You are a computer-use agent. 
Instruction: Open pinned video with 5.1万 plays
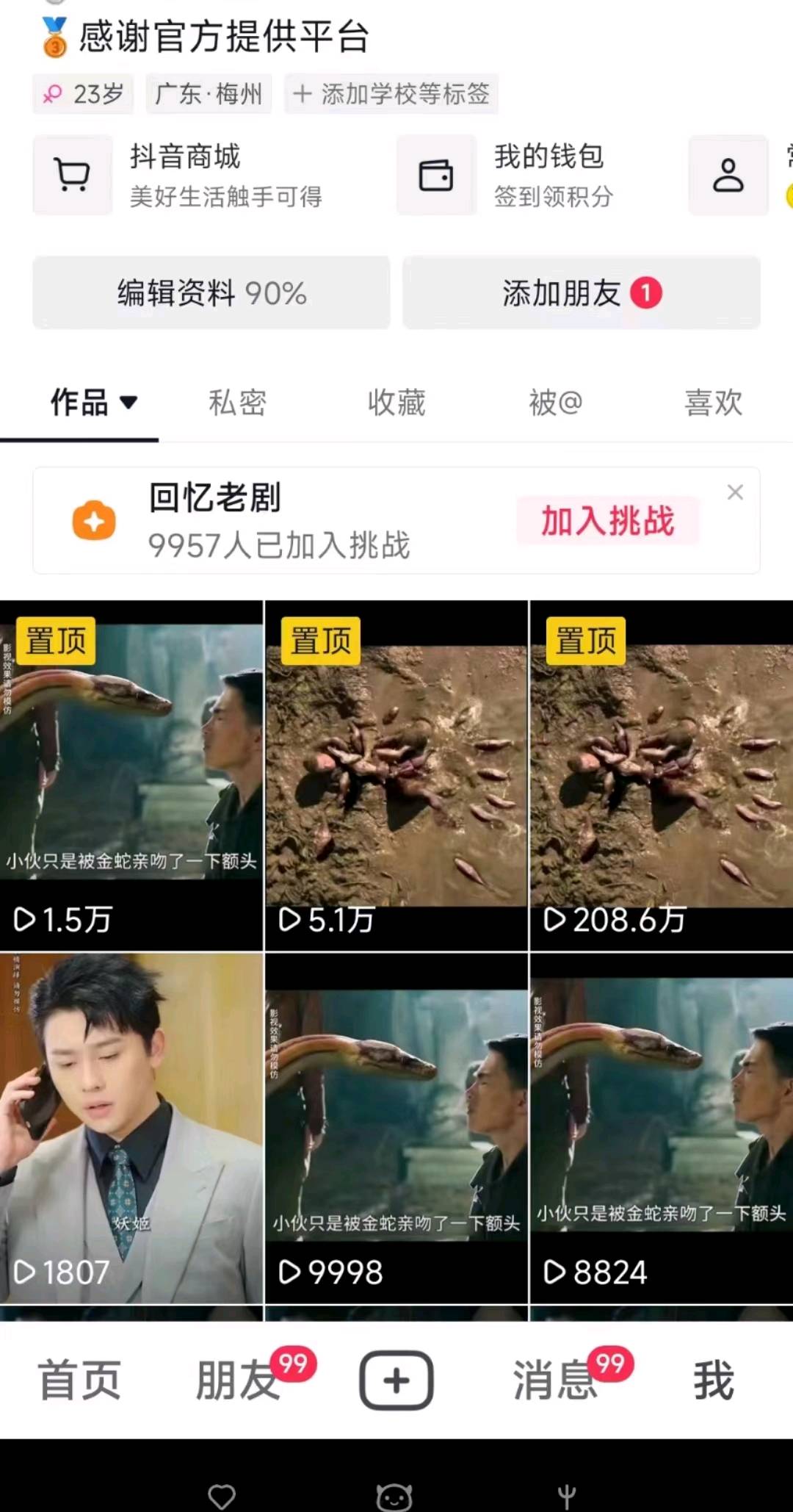396,775
